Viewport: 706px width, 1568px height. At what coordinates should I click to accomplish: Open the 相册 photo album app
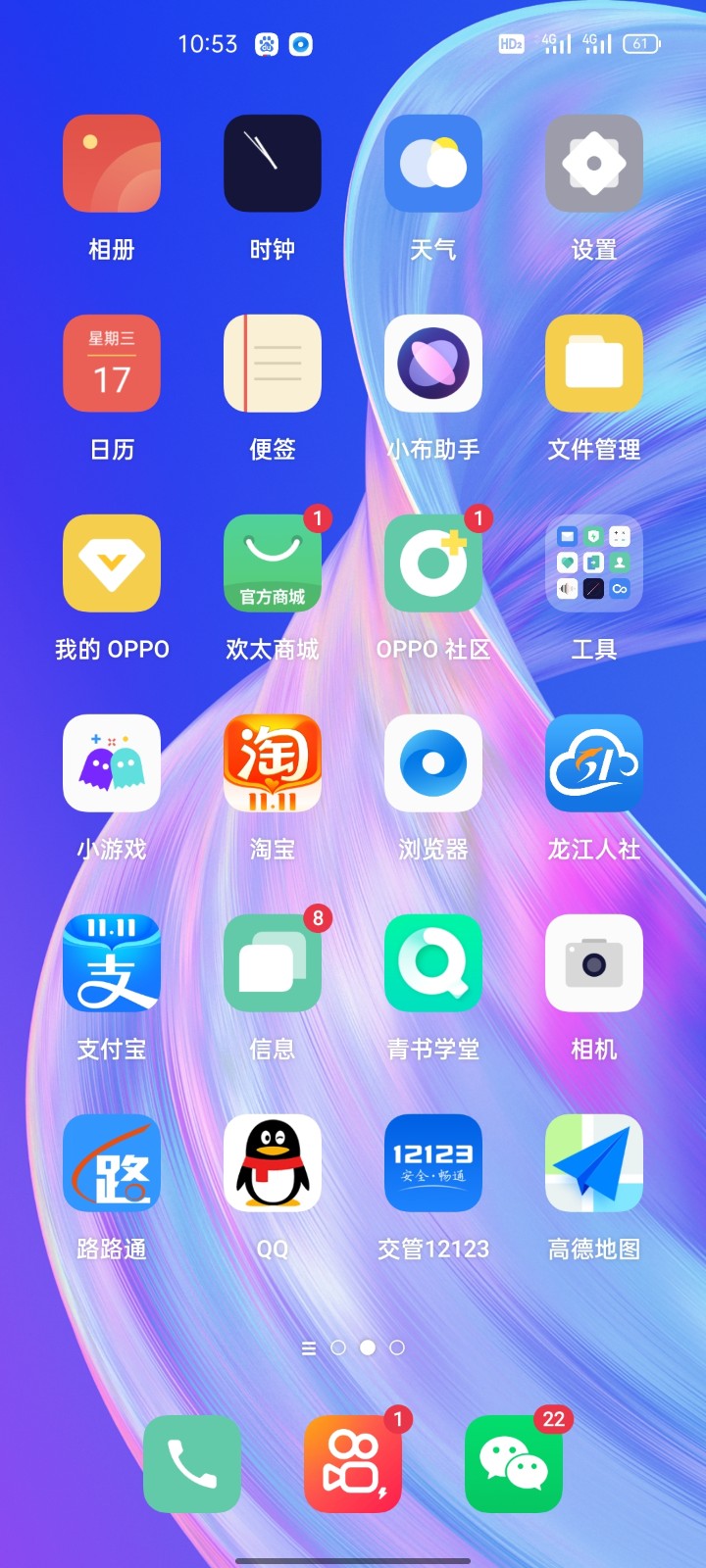(112, 164)
